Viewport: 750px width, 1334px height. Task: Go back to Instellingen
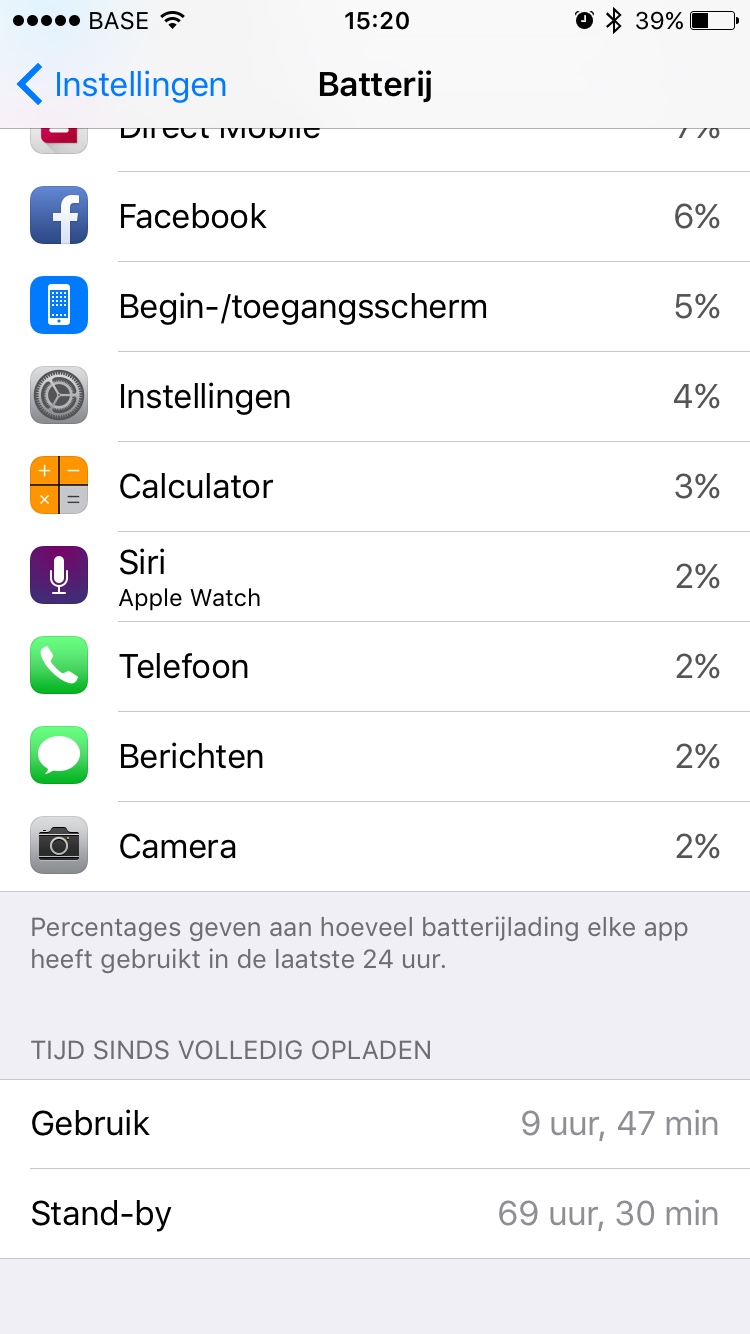click(x=122, y=85)
